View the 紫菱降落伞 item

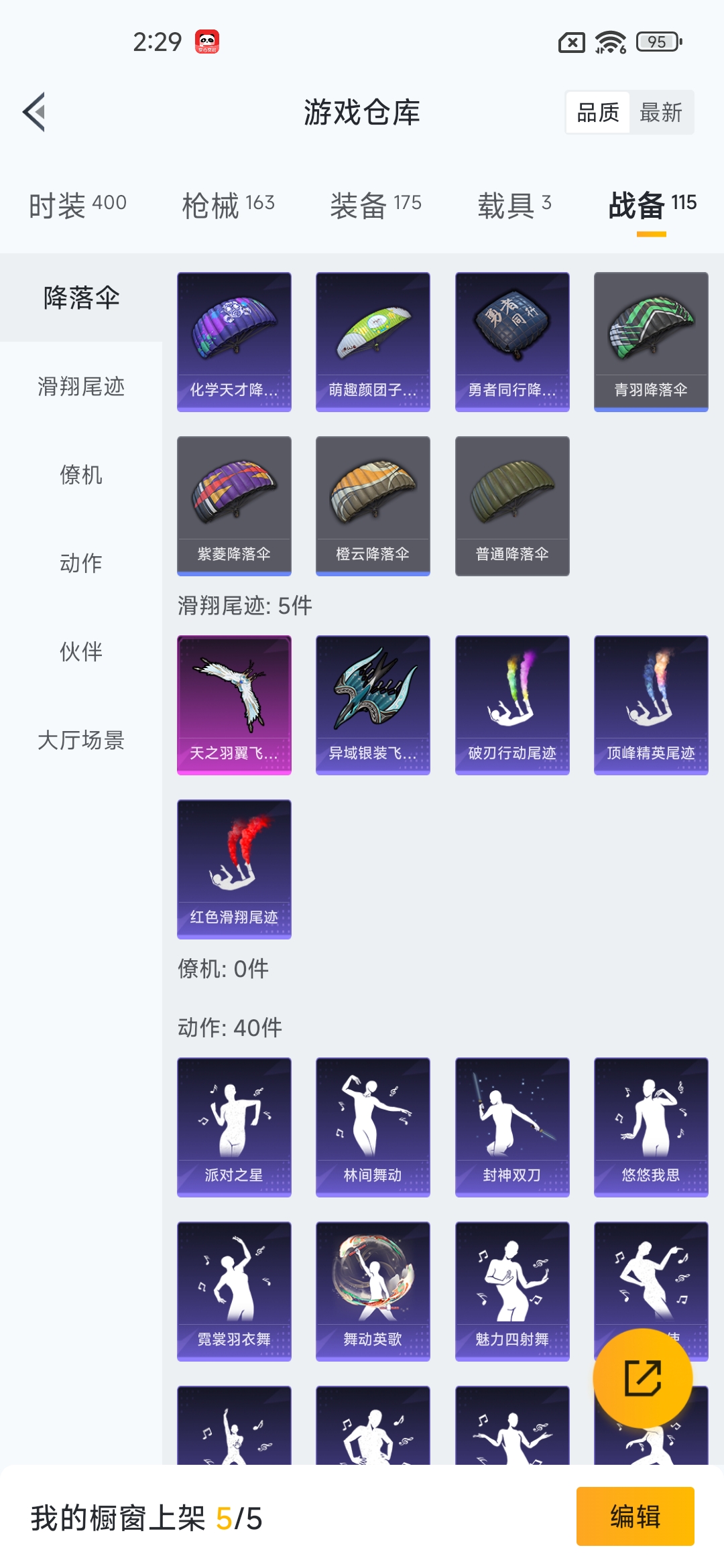point(234,506)
